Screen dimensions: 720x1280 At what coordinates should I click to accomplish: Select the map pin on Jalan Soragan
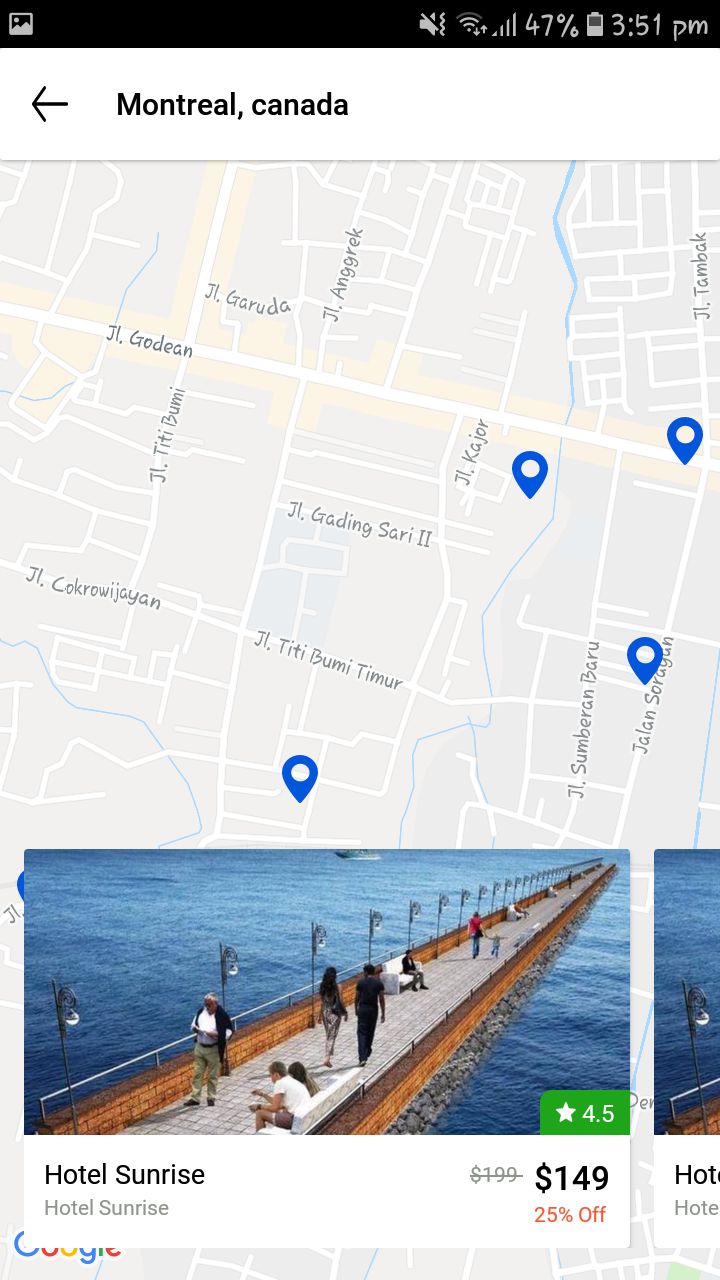pos(645,660)
